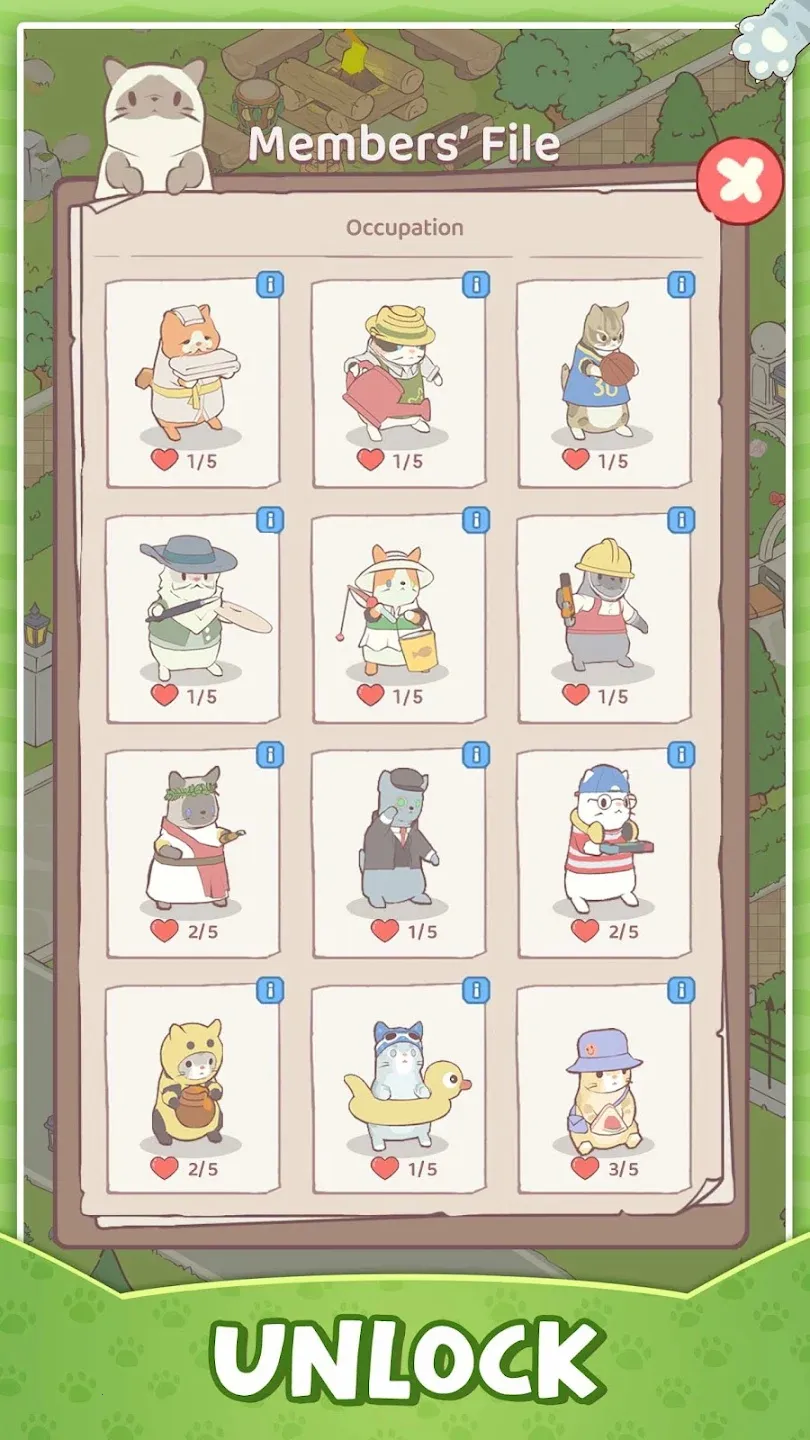Open info on the basketball player cat
The height and width of the screenshot is (1440, 810).
pyautogui.click(x=679, y=283)
